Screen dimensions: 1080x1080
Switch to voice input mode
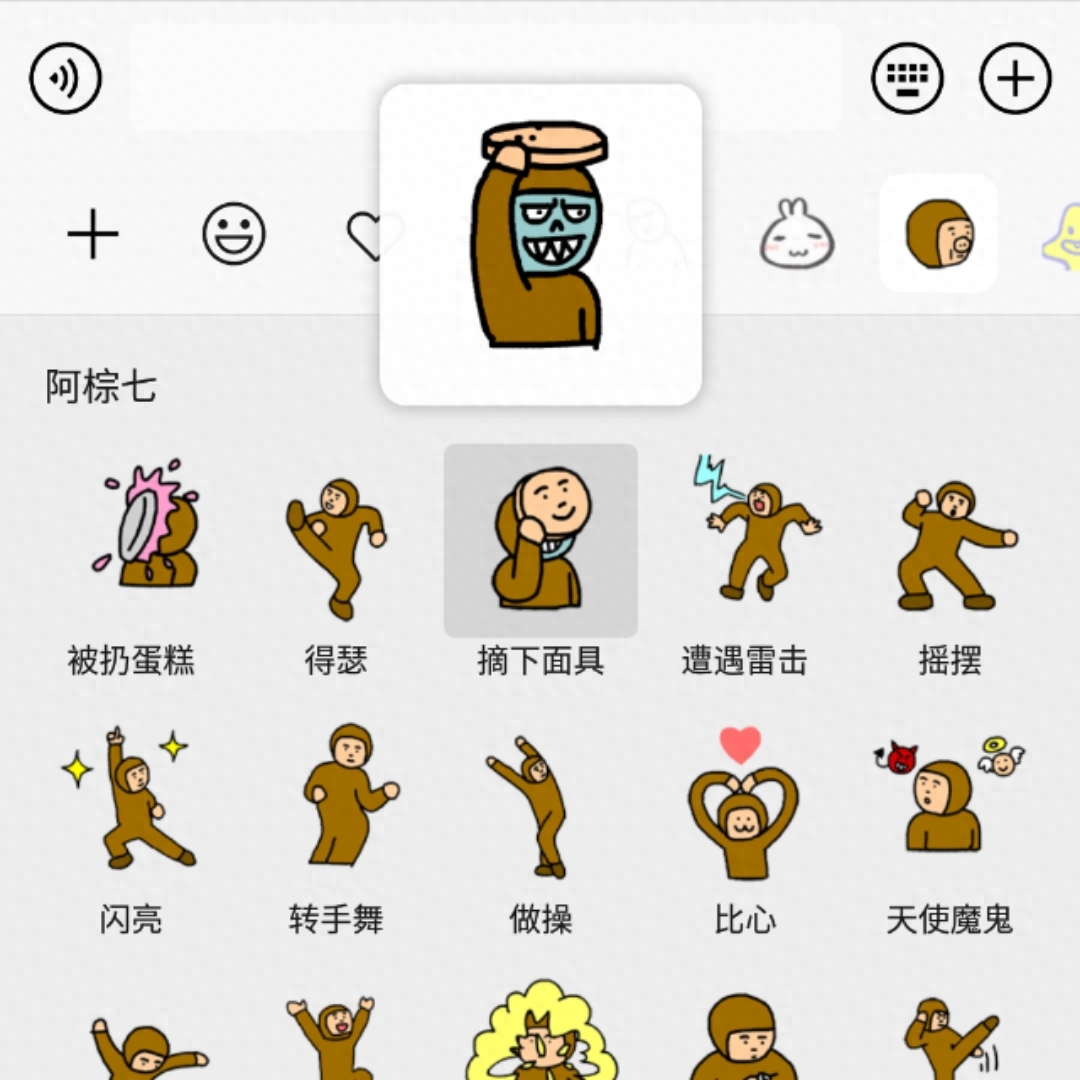click(66, 78)
